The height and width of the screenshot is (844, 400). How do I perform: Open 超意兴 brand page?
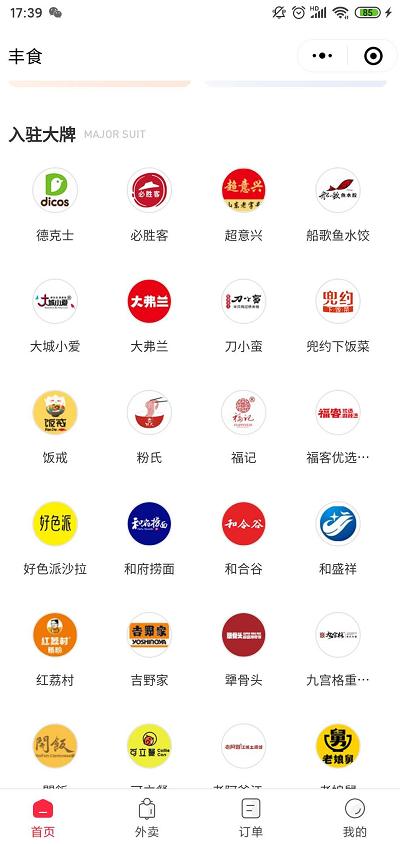pos(243,205)
